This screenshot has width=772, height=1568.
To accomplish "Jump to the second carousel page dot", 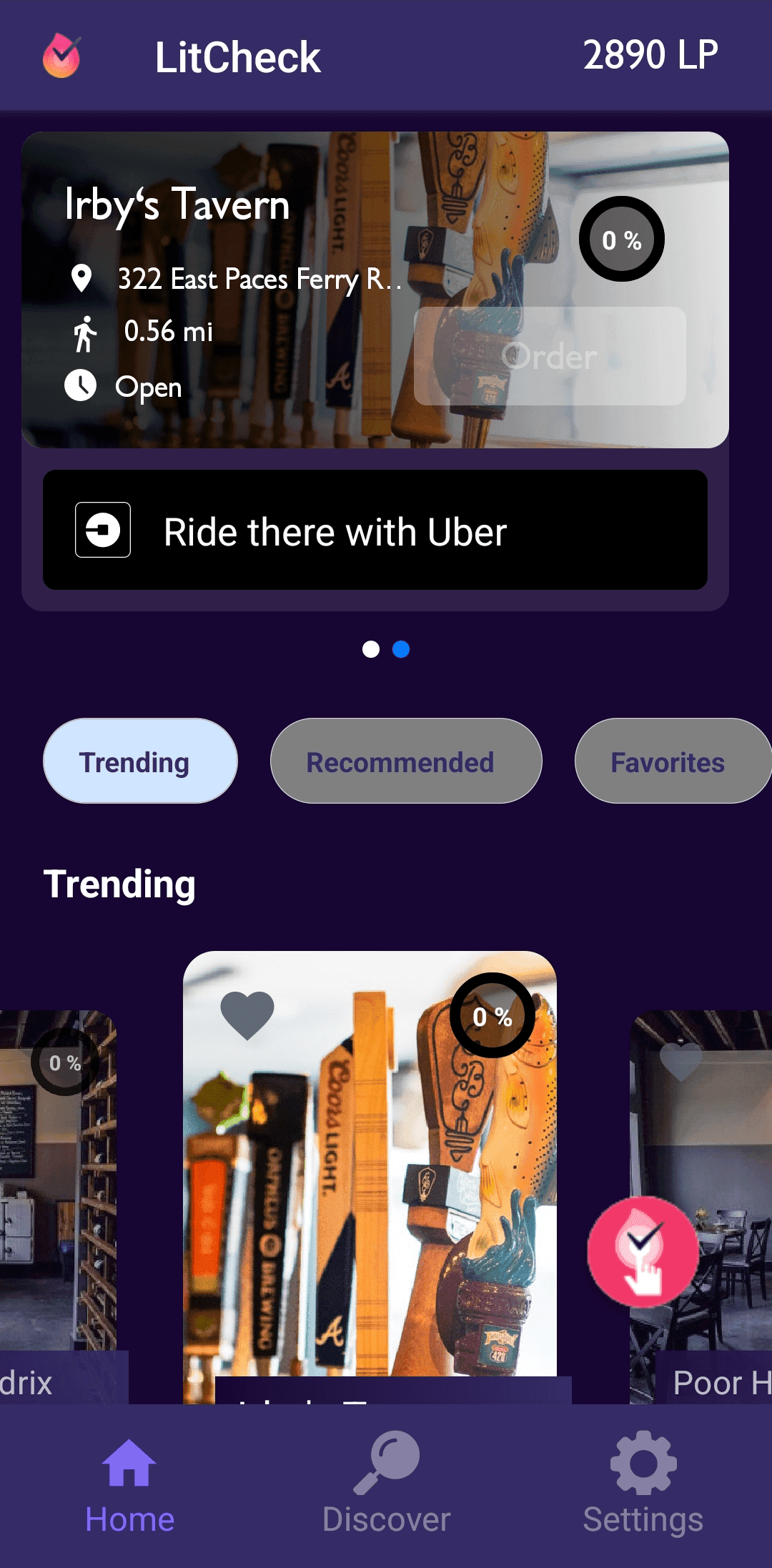I will 401,649.
